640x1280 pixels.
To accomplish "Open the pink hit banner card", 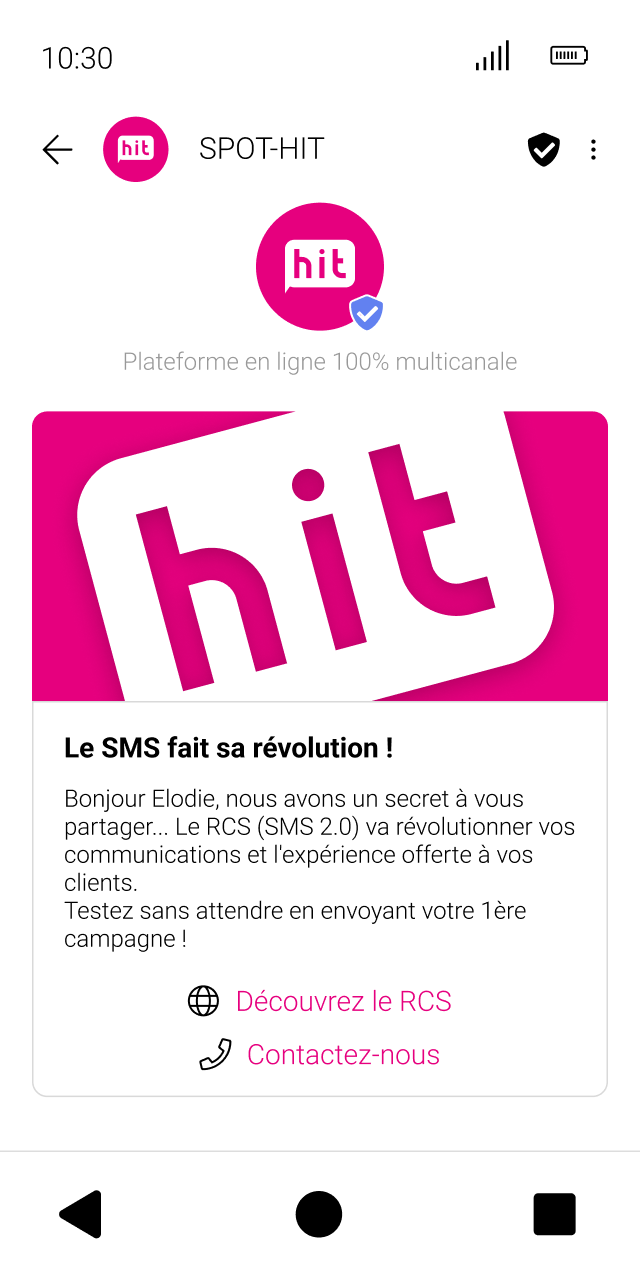I will (320, 556).
